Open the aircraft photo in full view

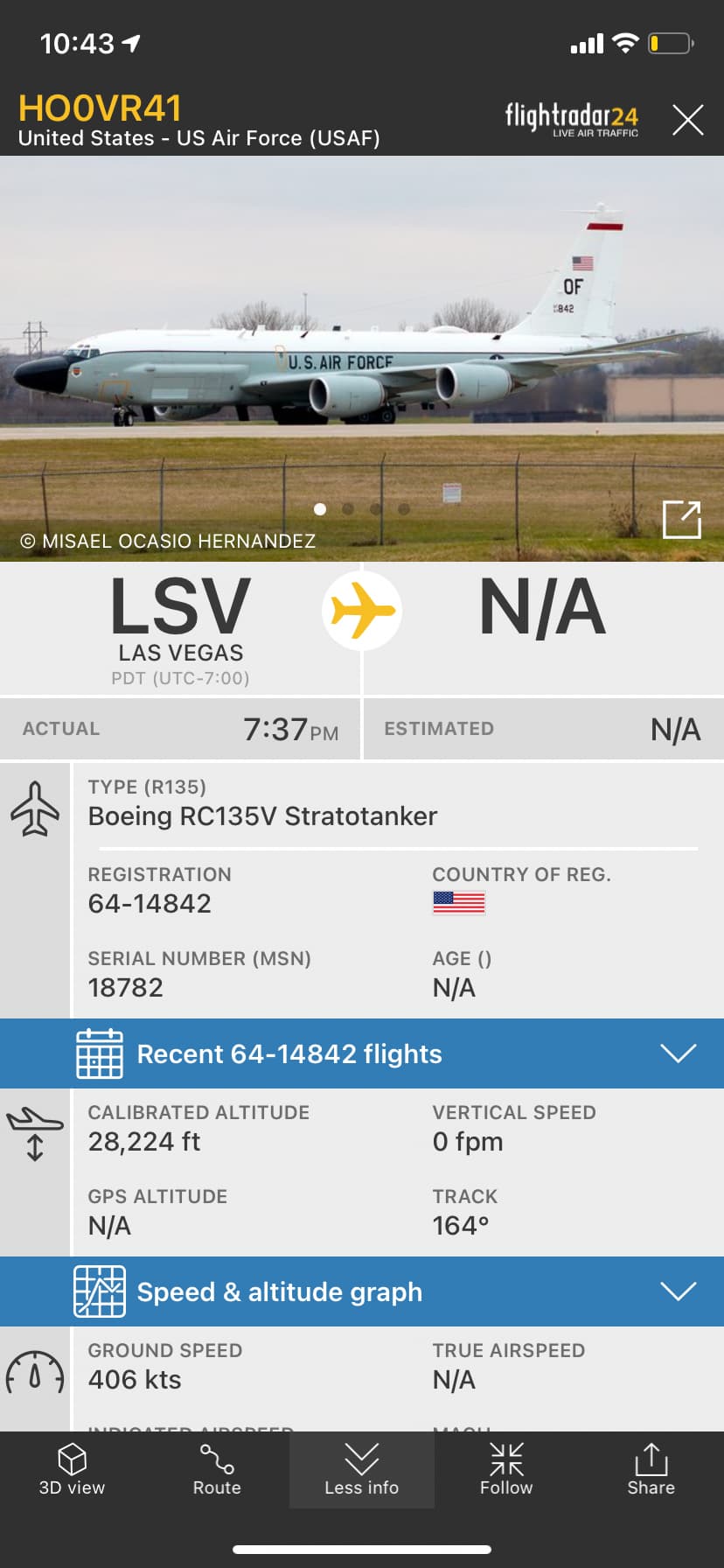tap(681, 520)
